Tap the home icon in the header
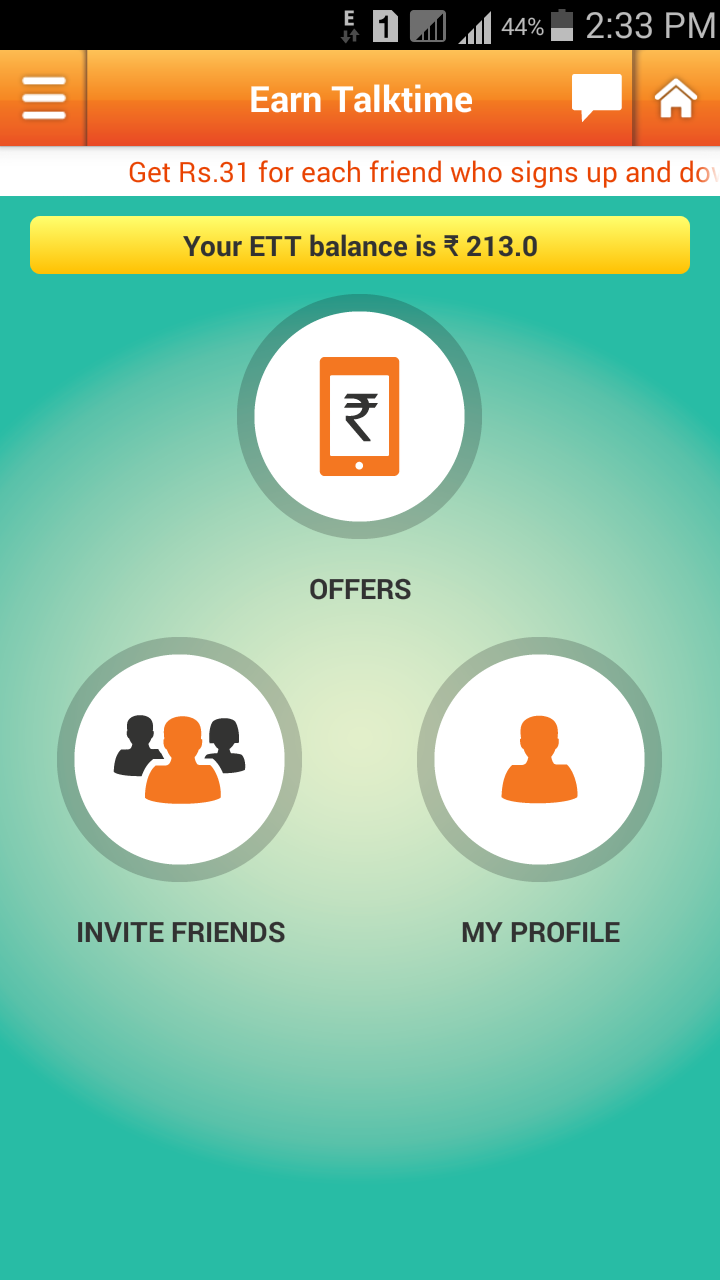720x1280 pixels. [678, 98]
